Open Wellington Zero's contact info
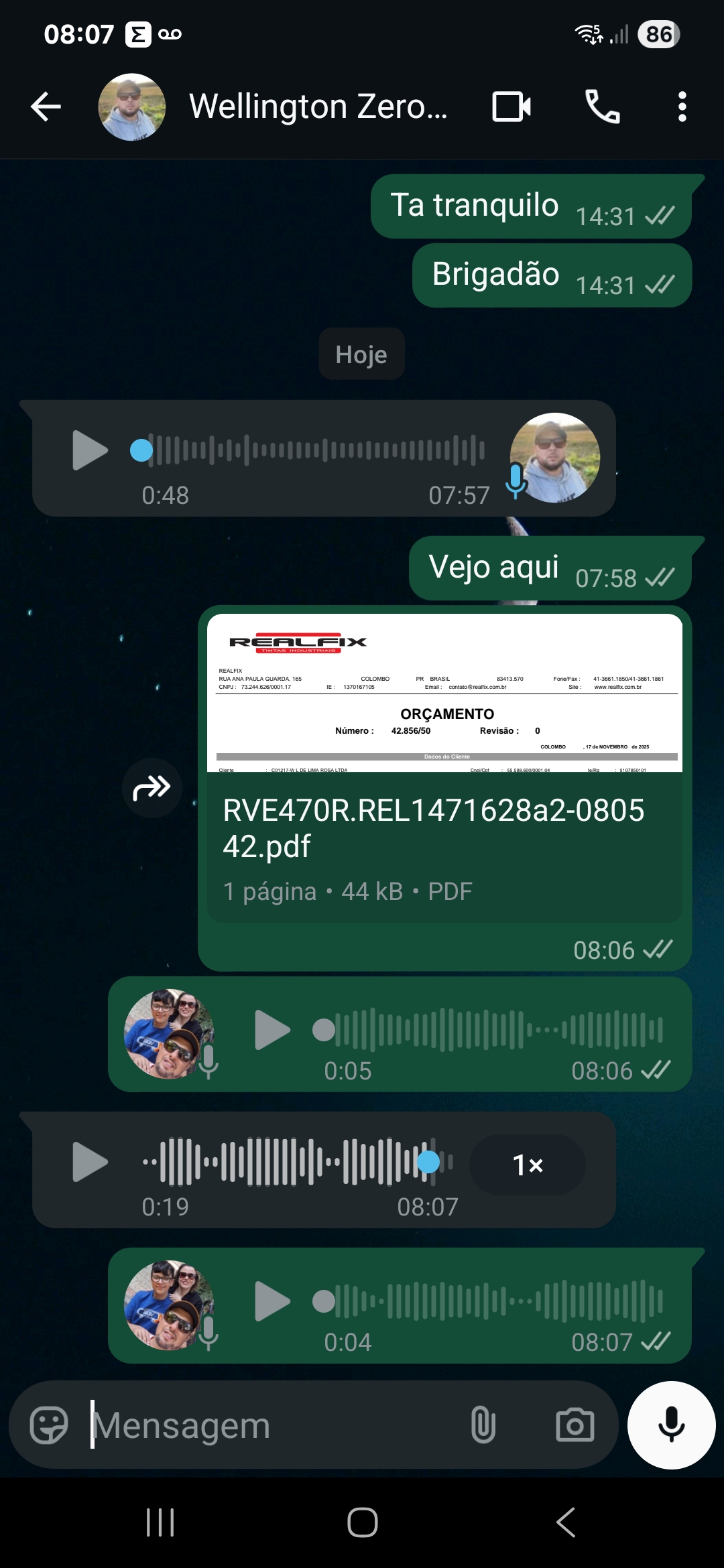724x1568 pixels. point(318,107)
